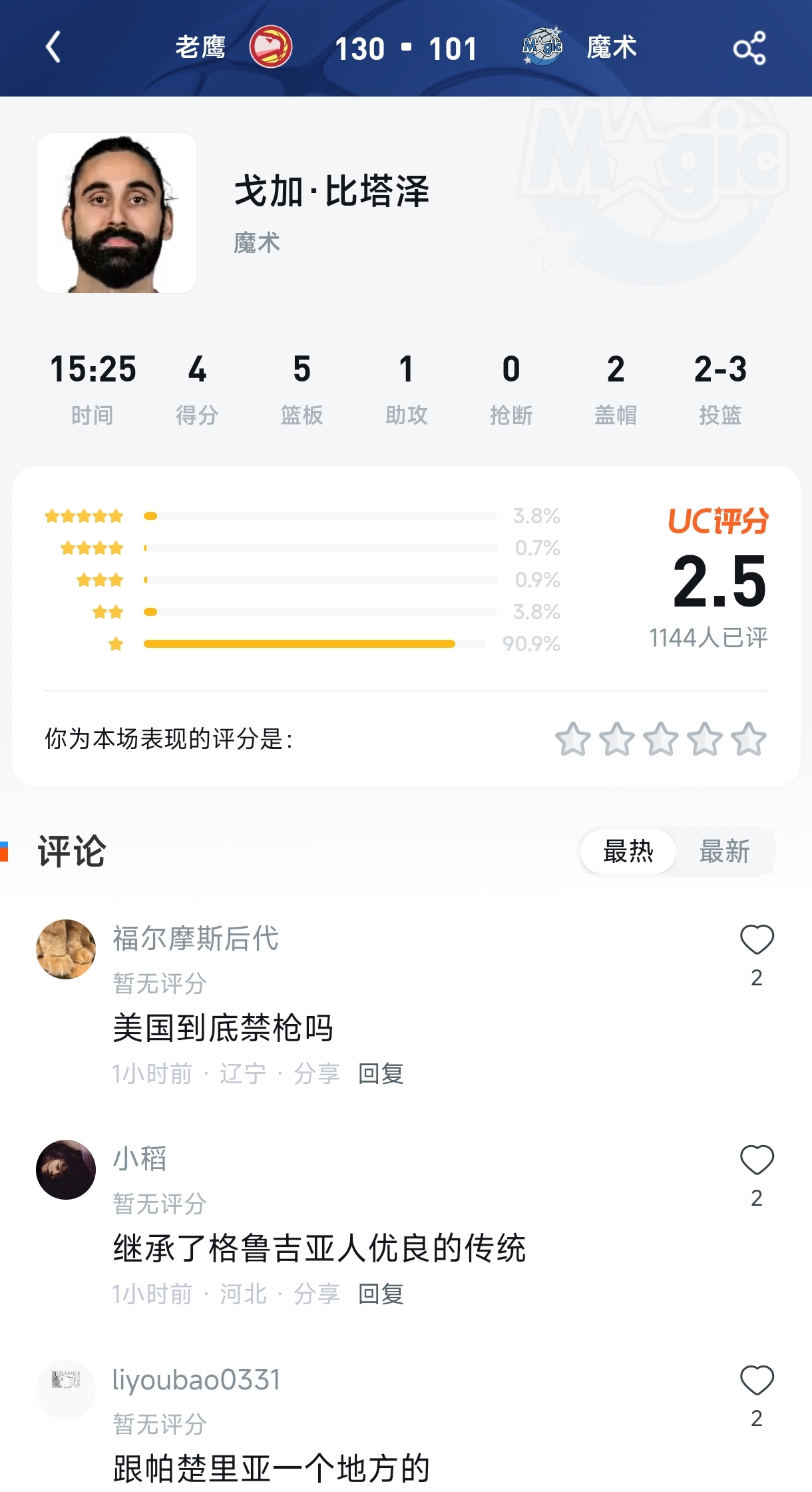Share 小稻's comment

(x=317, y=1294)
